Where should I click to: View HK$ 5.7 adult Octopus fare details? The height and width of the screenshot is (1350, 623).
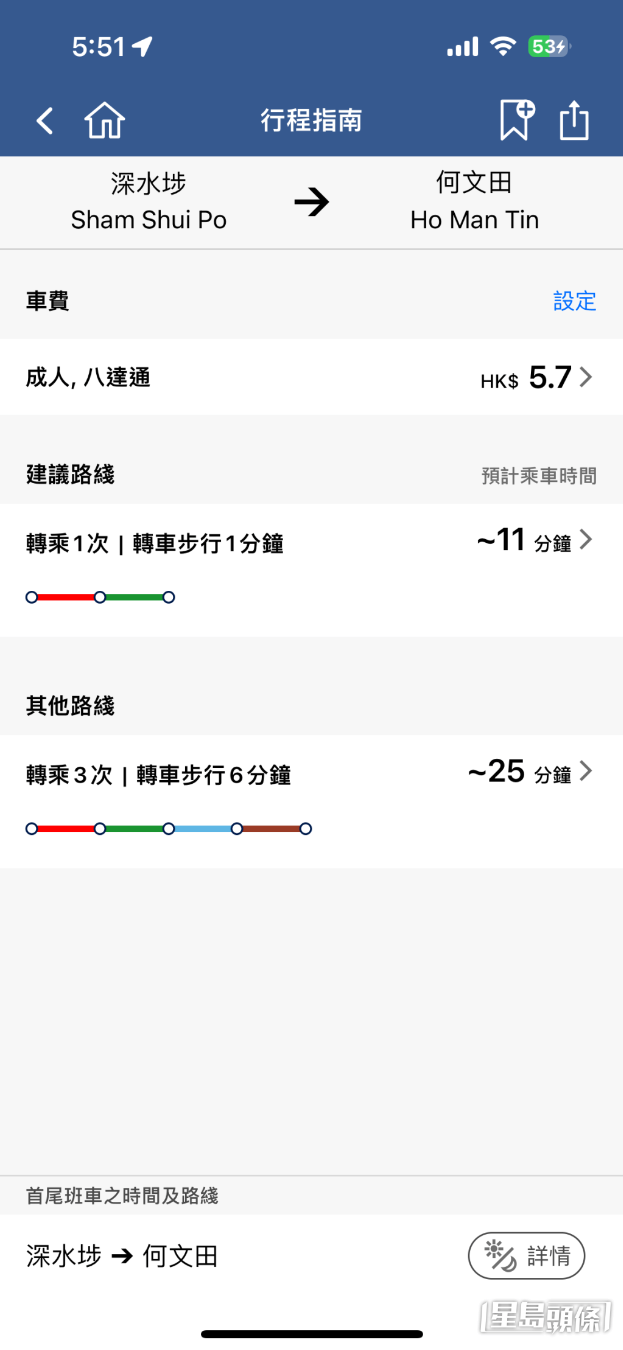311,377
